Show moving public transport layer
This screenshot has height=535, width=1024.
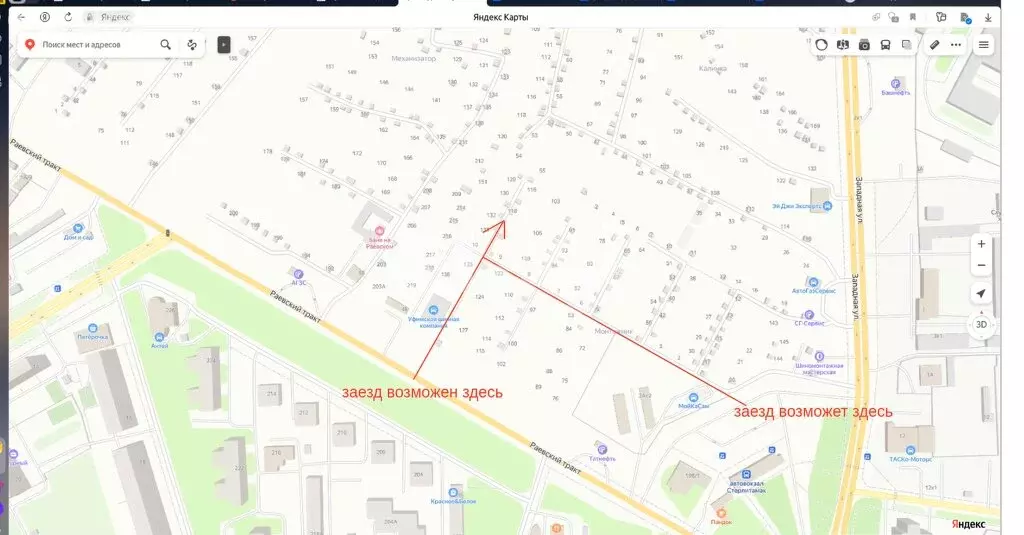pyautogui.click(x=885, y=45)
